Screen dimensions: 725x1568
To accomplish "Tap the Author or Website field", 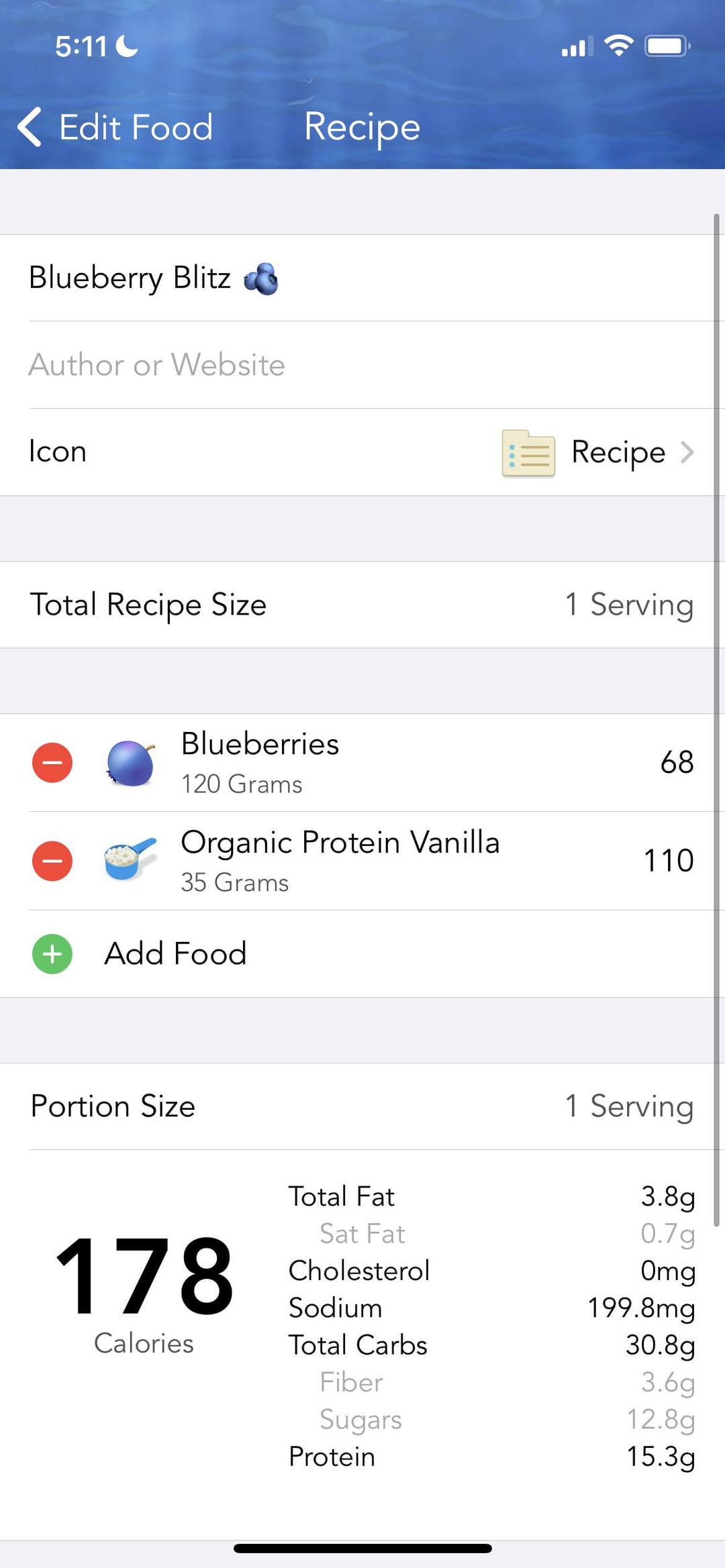I will pyautogui.click(x=362, y=365).
